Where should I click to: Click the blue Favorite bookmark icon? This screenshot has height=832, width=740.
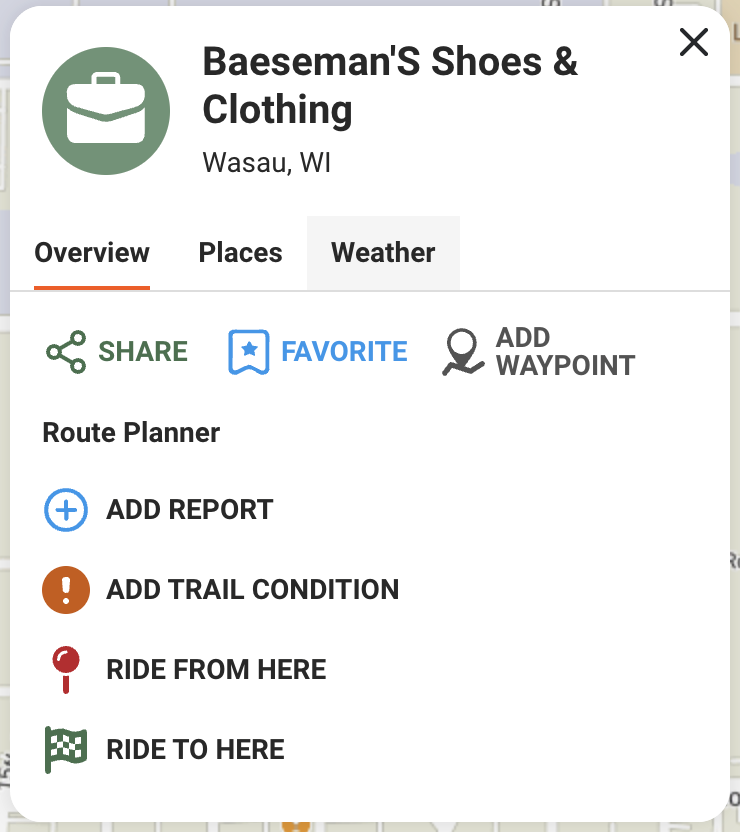coord(248,352)
